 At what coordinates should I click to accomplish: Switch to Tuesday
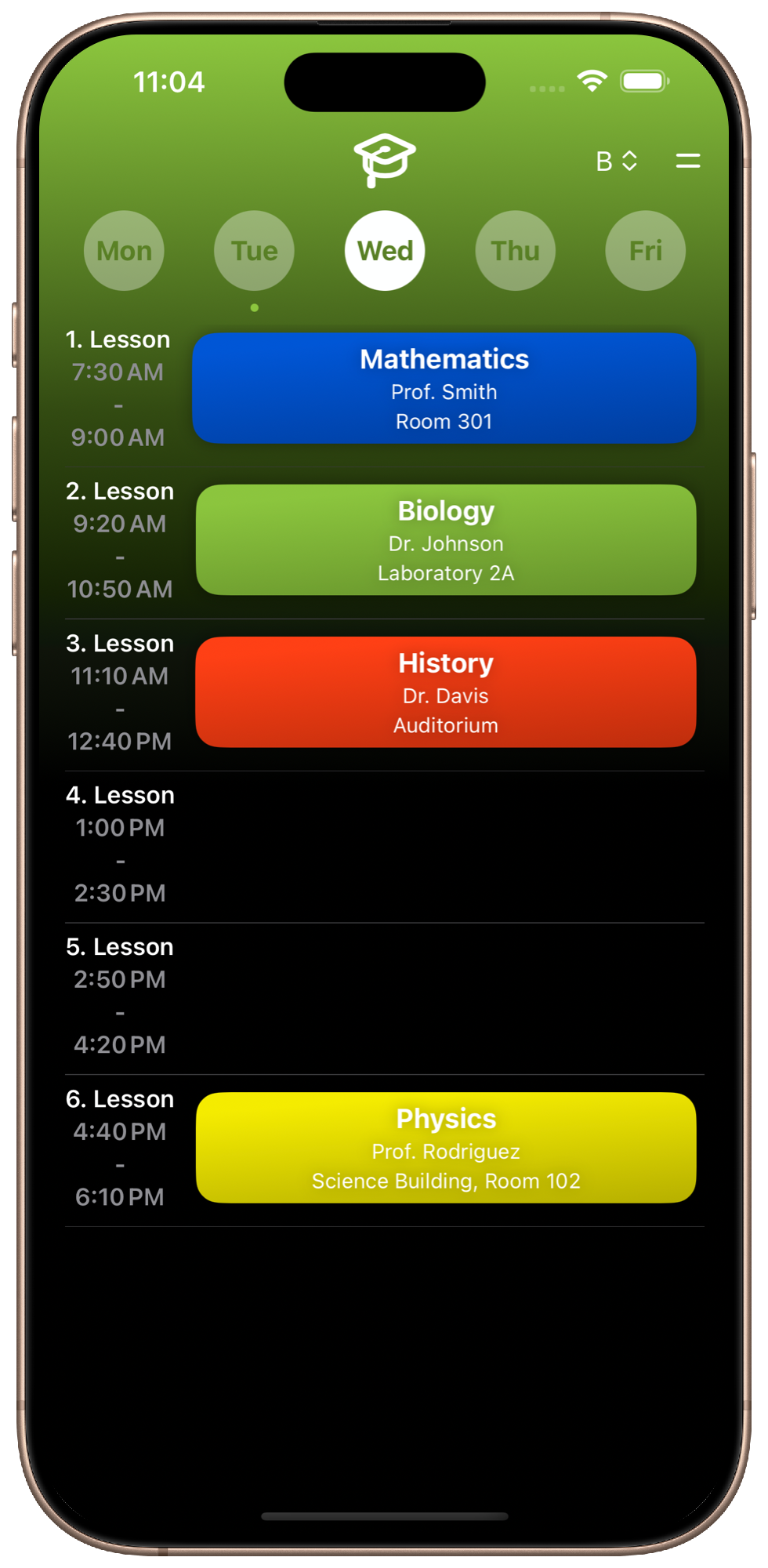(x=254, y=251)
